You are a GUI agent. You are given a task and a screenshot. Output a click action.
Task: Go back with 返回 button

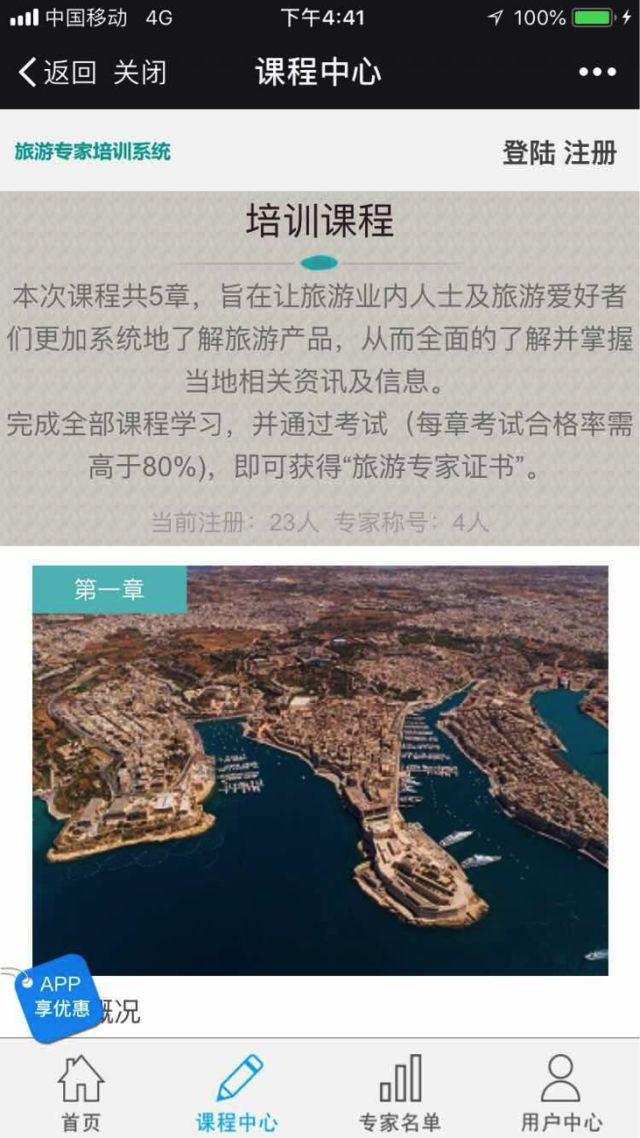tap(57, 72)
